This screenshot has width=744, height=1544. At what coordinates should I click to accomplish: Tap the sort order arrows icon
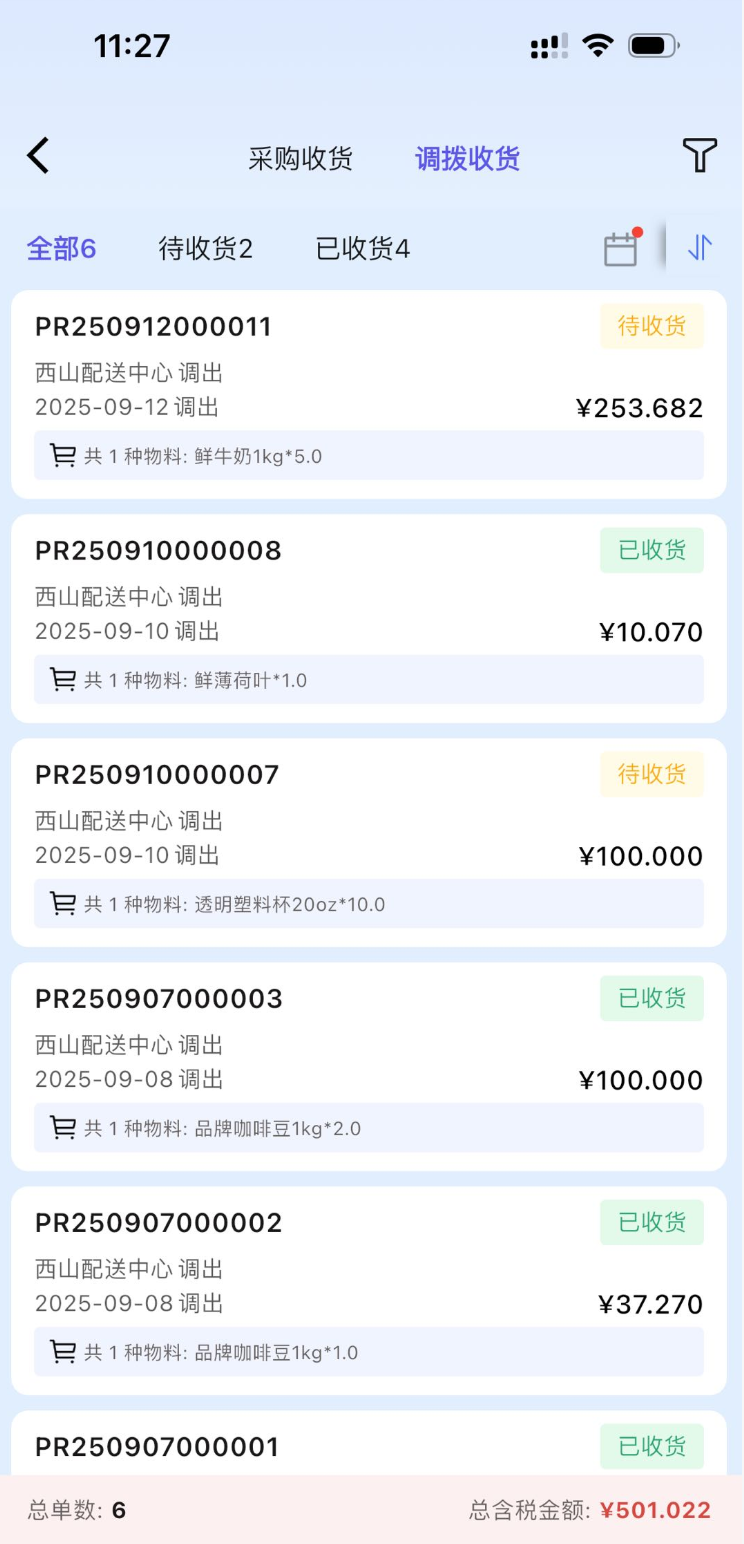[700, 248]
